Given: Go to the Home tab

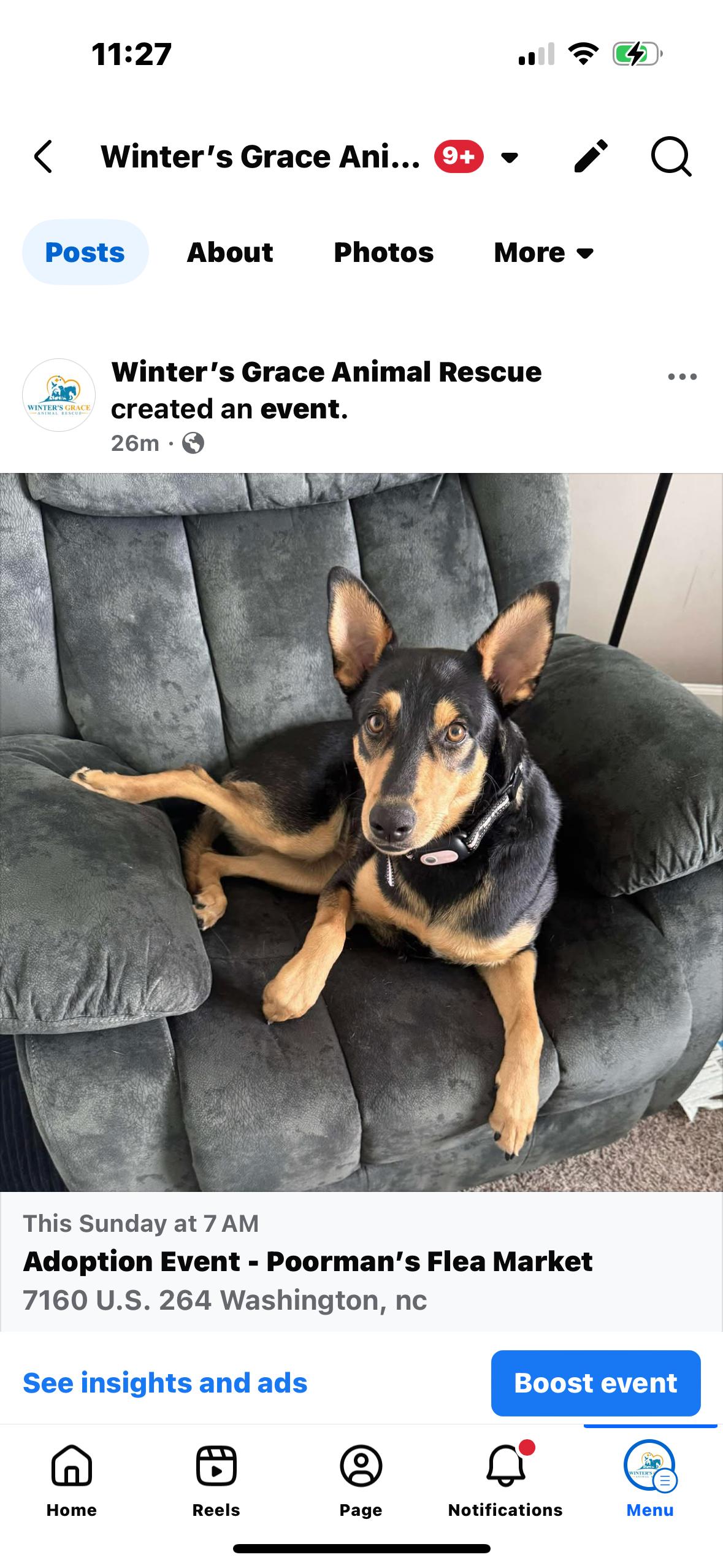Looking at the screenshot, I should pyautogui.click(x=72, y=1480).
